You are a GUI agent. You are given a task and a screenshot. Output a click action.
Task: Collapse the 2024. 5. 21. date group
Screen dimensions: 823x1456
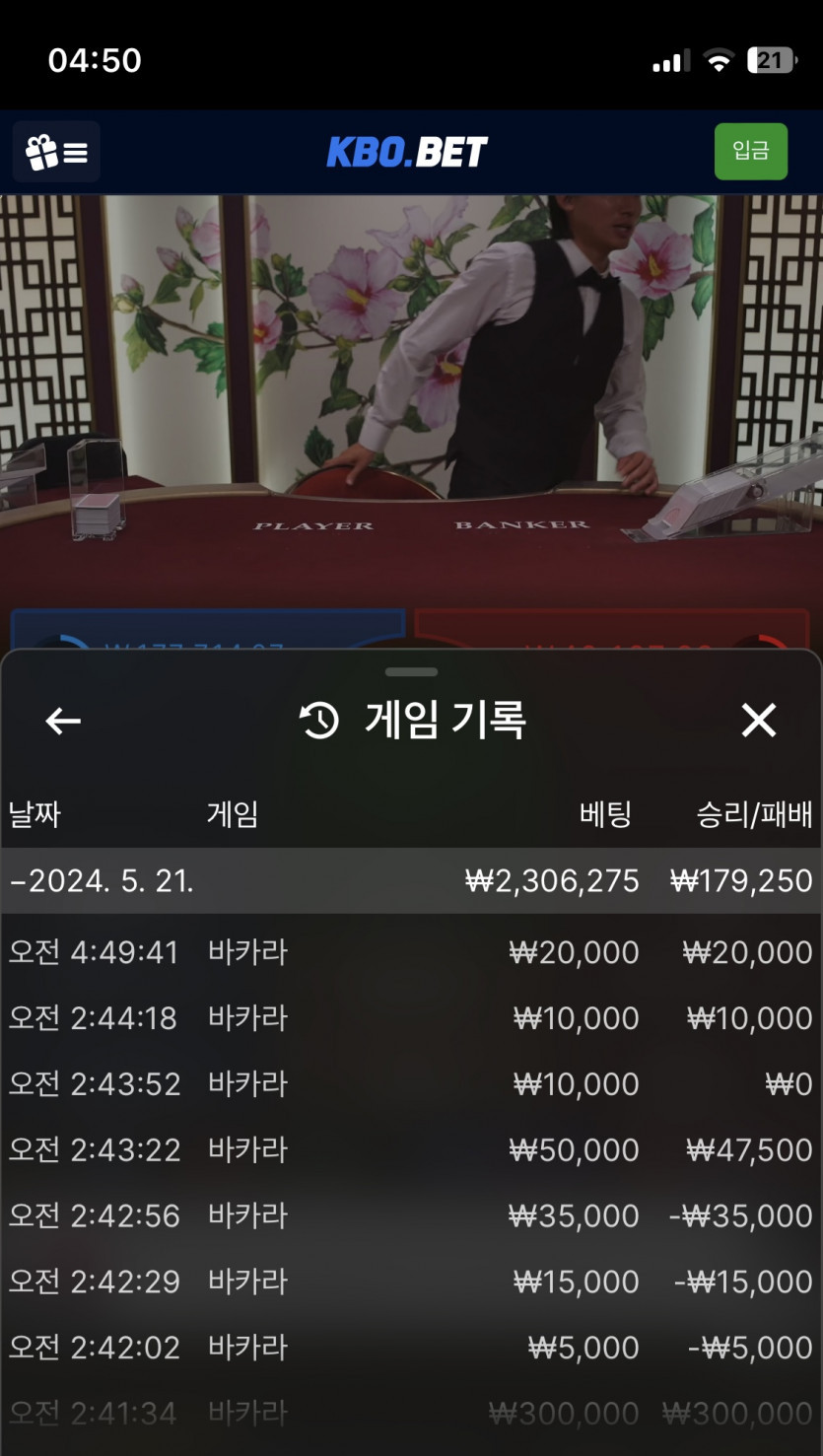103,880
